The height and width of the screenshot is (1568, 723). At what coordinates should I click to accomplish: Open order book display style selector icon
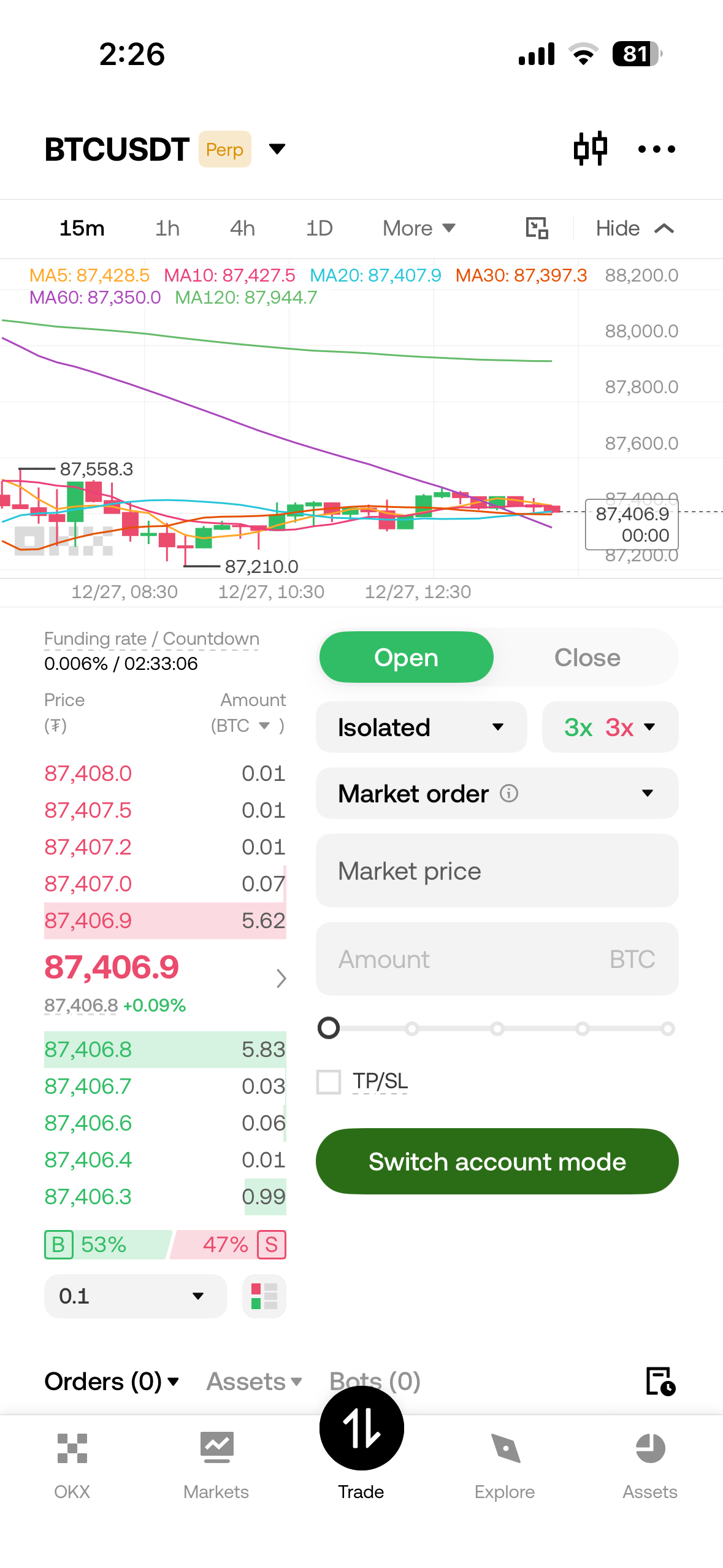point(263,1296)
